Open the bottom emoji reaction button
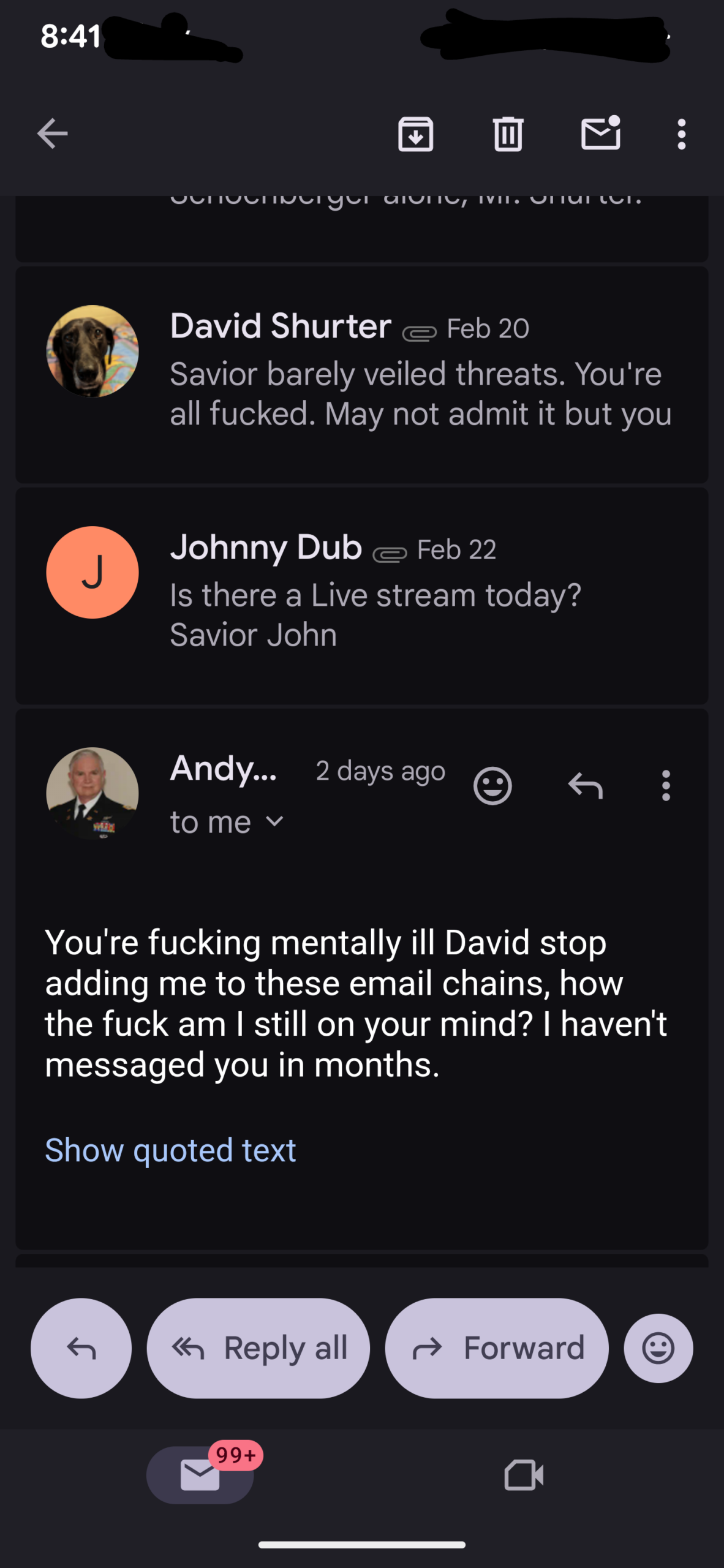This screenshot has height=1568, width=724. pyautogui.click(x=658, y=1348)
